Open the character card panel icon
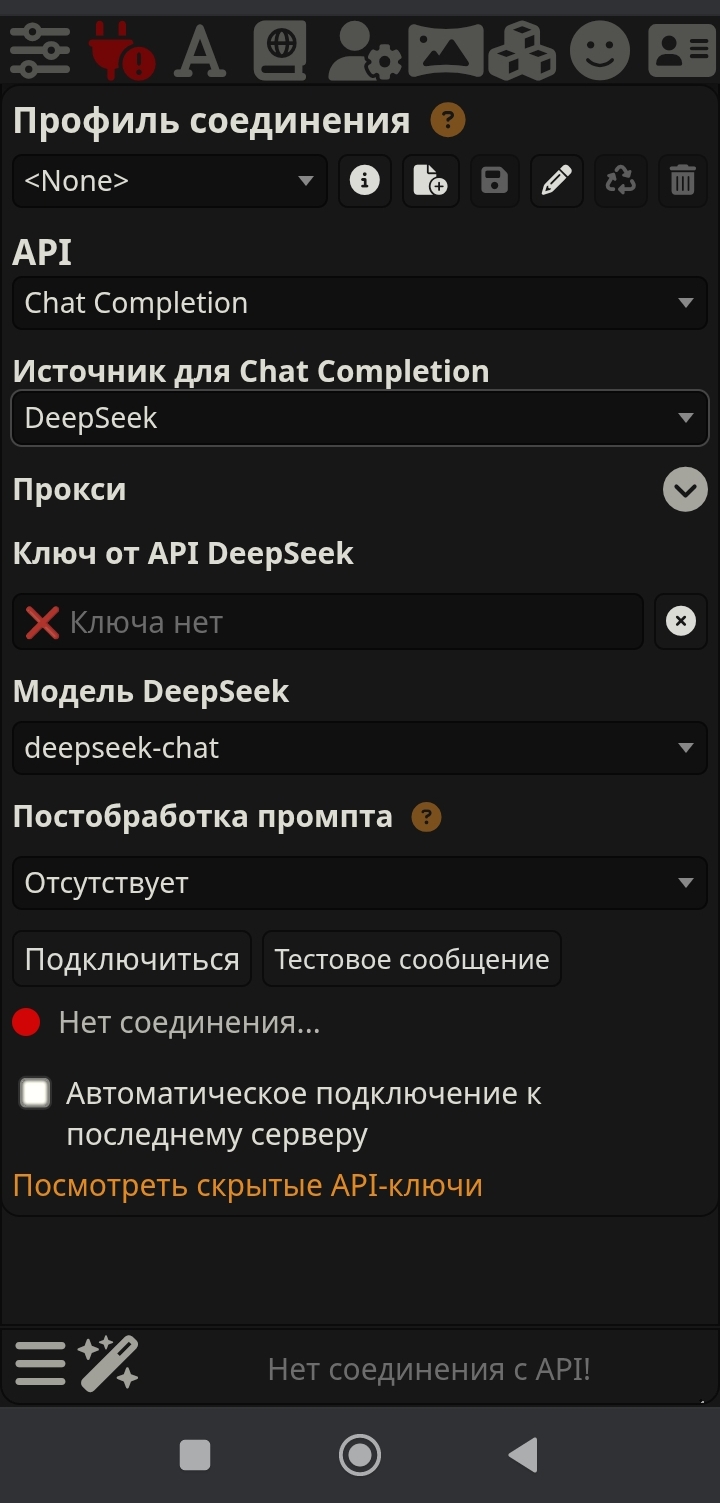The image size is (720, 1503). click(682, 50)
